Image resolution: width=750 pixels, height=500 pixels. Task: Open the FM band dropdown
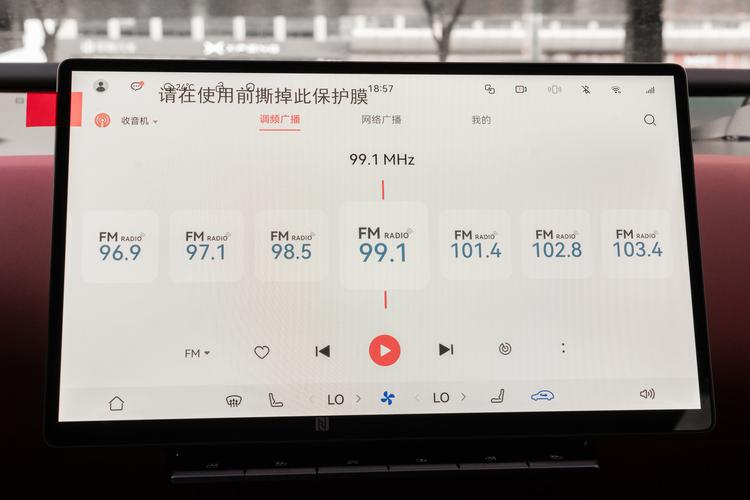coord(197,353)
